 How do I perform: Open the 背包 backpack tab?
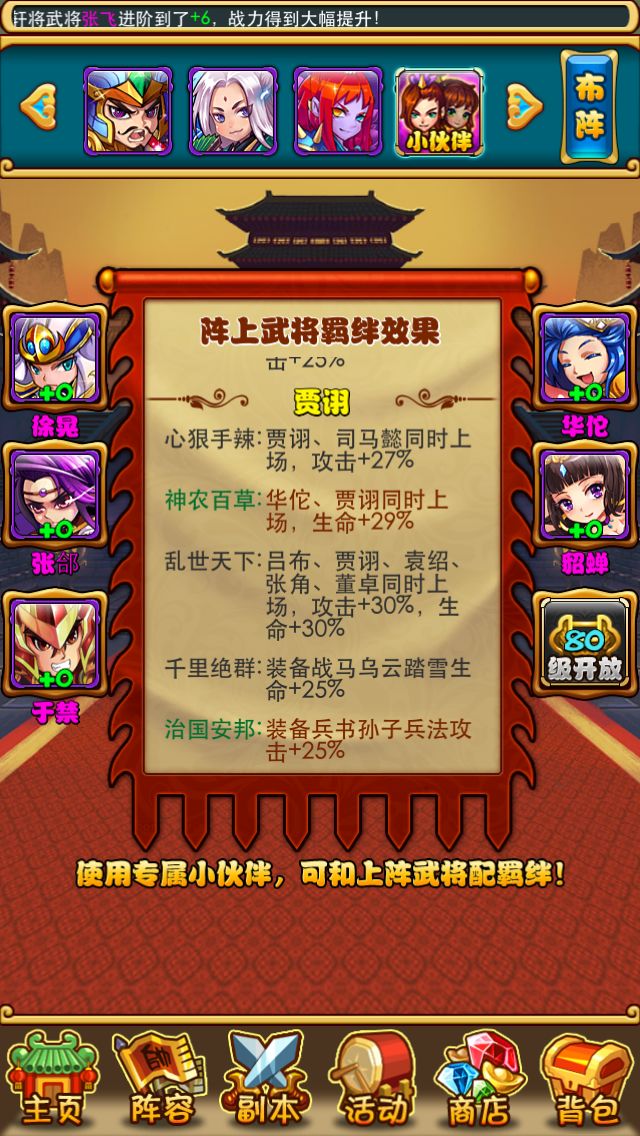tap(587, 1079)
